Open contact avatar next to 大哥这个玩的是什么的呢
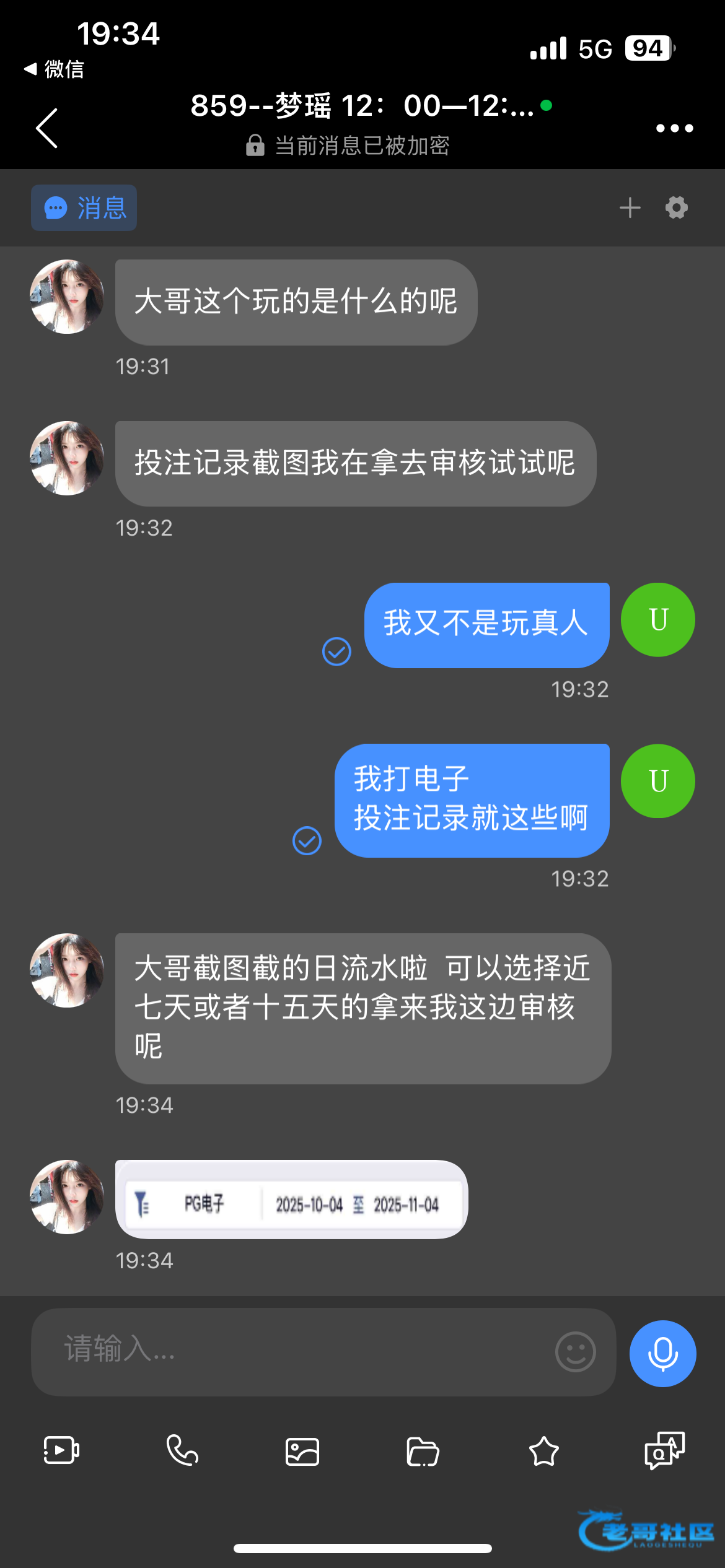The width and height of the screenshot is (725, 1568). 67,297
